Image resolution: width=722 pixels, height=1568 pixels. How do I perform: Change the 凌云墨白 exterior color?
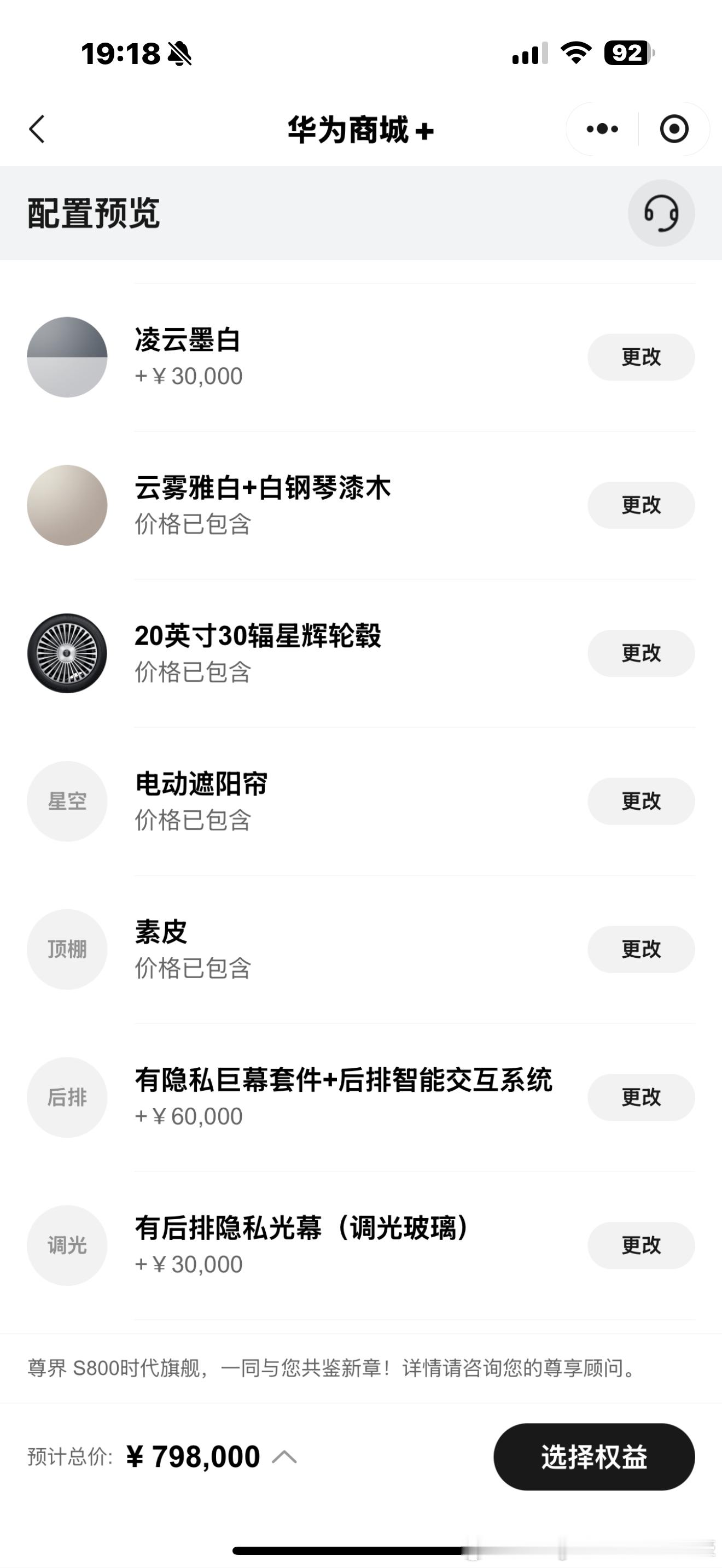641,356
